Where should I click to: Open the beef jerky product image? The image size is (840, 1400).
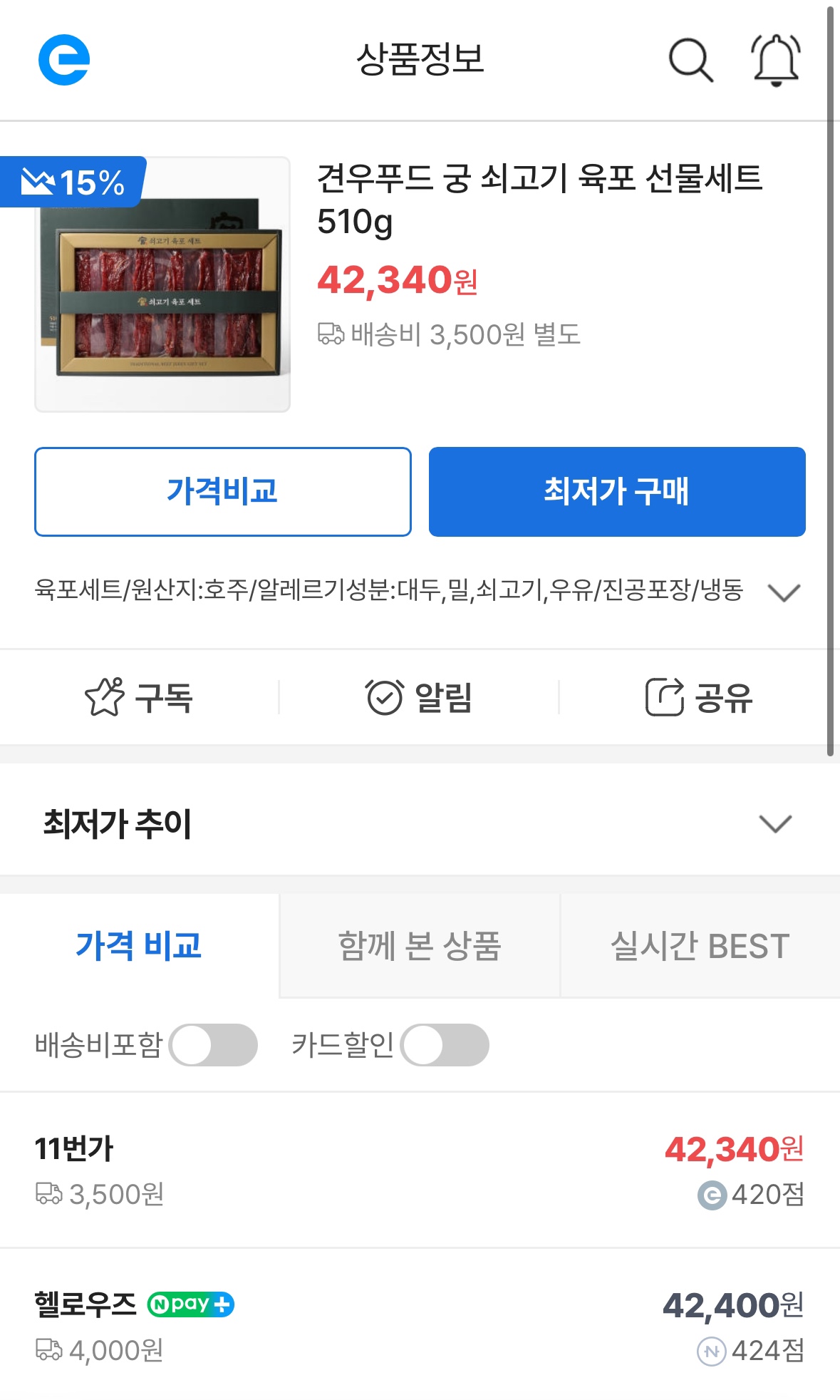click(162, 285)
